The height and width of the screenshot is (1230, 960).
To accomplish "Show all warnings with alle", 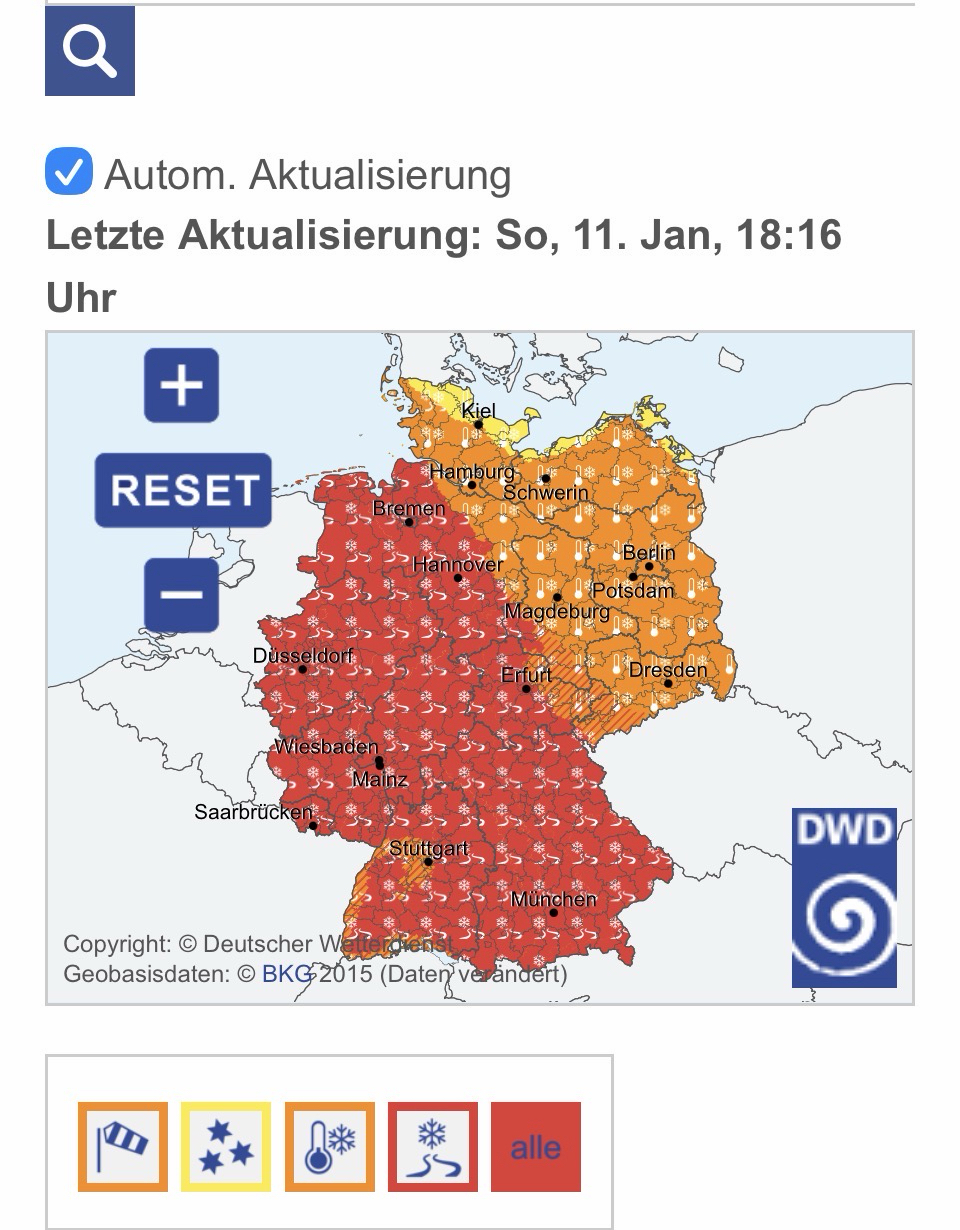I will point(535,1147).
